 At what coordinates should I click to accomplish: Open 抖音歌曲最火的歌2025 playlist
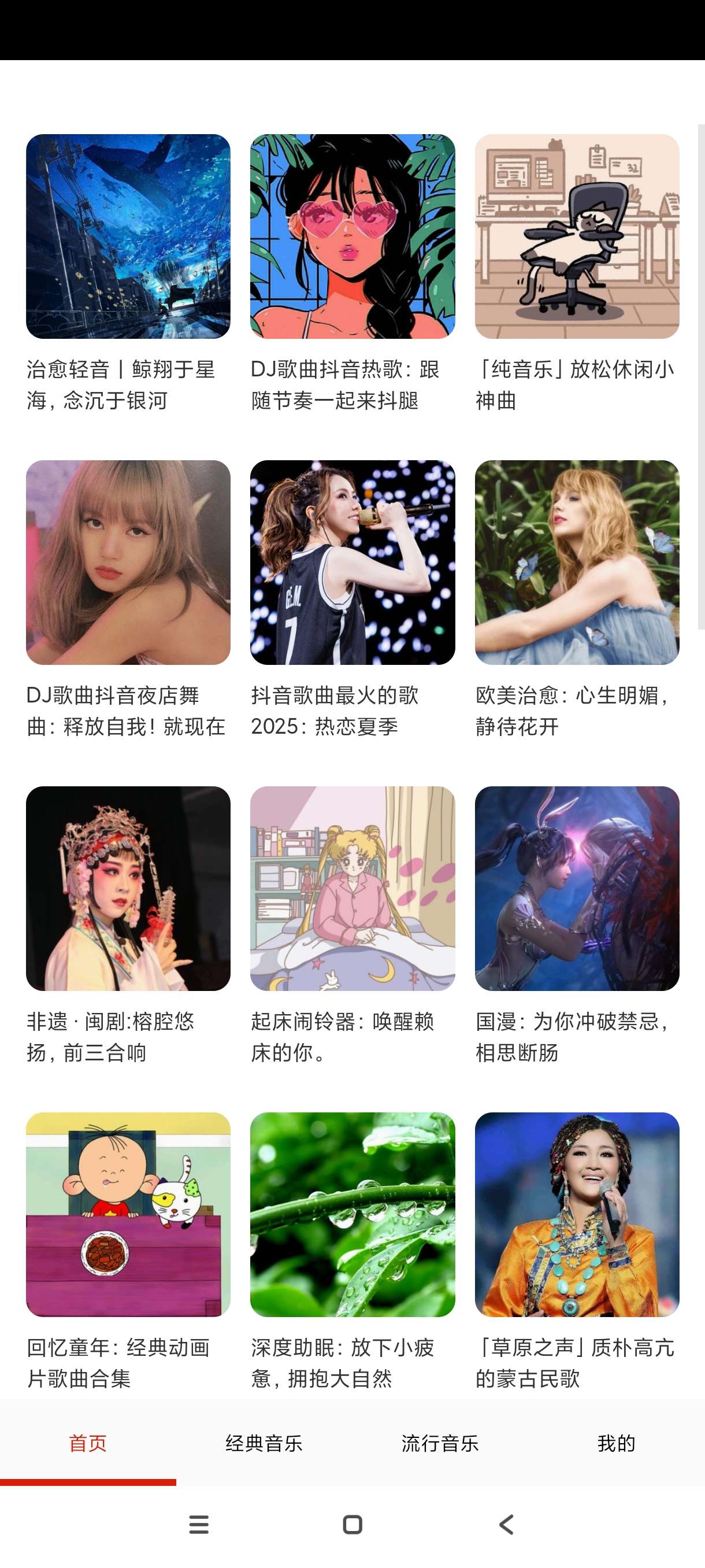(352, 562)
